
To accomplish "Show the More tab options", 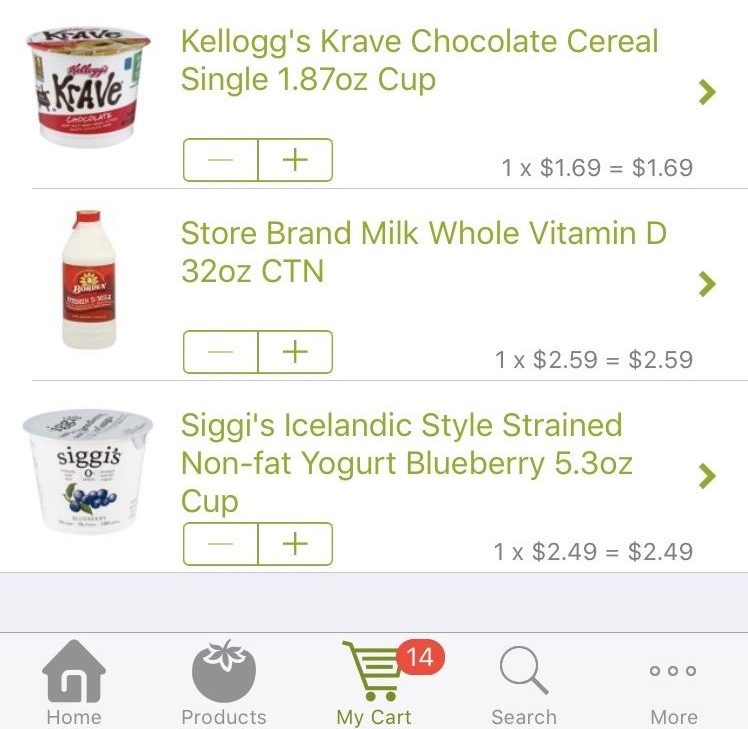I will pos(673,683).
